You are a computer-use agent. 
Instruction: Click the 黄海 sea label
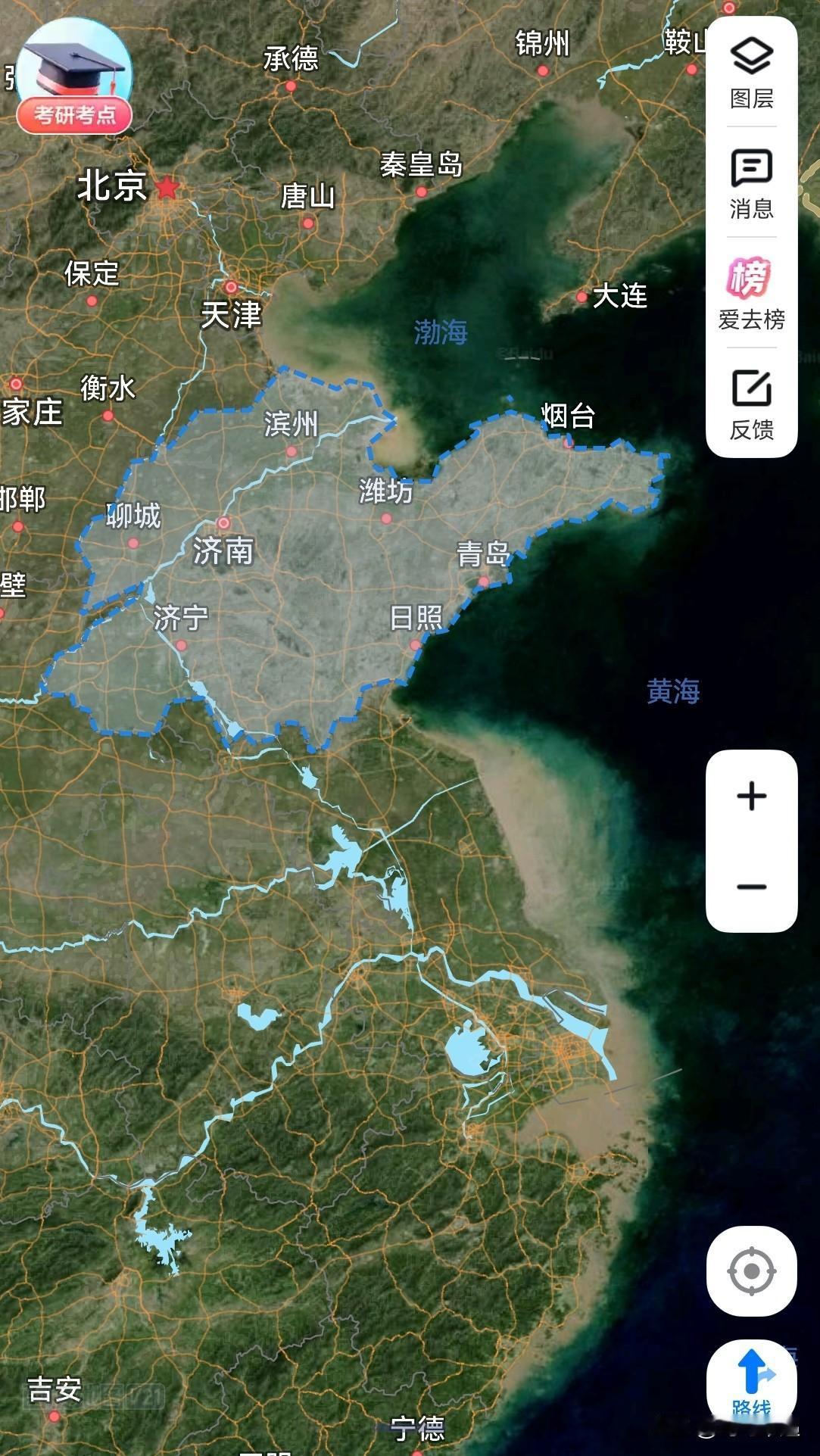(x=672, y=691)
